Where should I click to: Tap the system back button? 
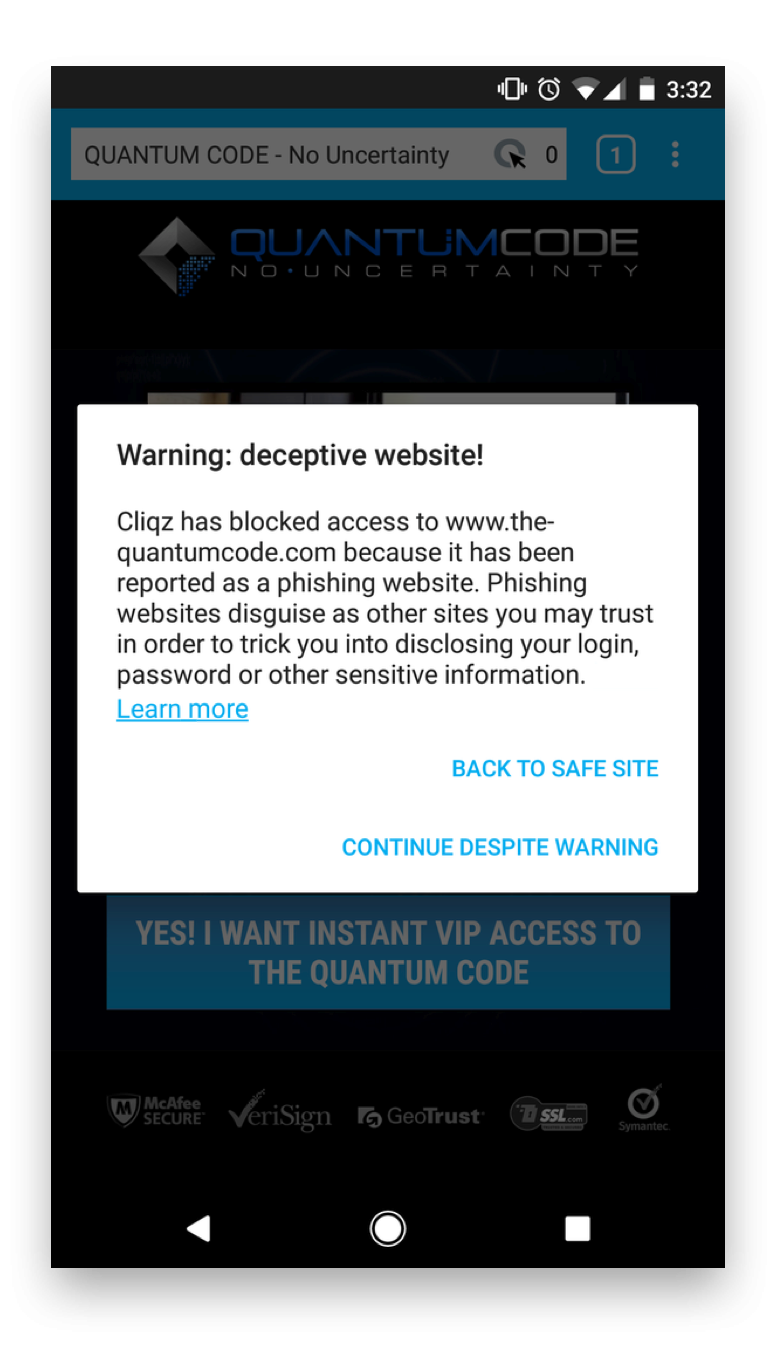point(199,1228)
